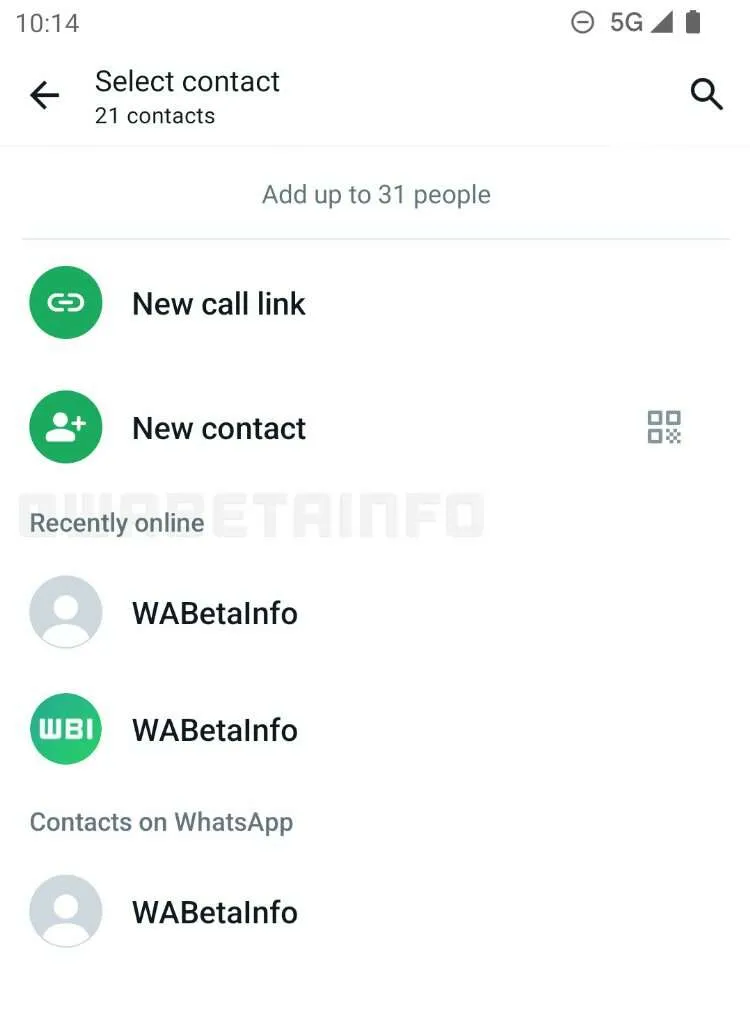Select first WABetaInfo under Recently online
This screenshot has height=1025, width=750.
click(214, 613)
